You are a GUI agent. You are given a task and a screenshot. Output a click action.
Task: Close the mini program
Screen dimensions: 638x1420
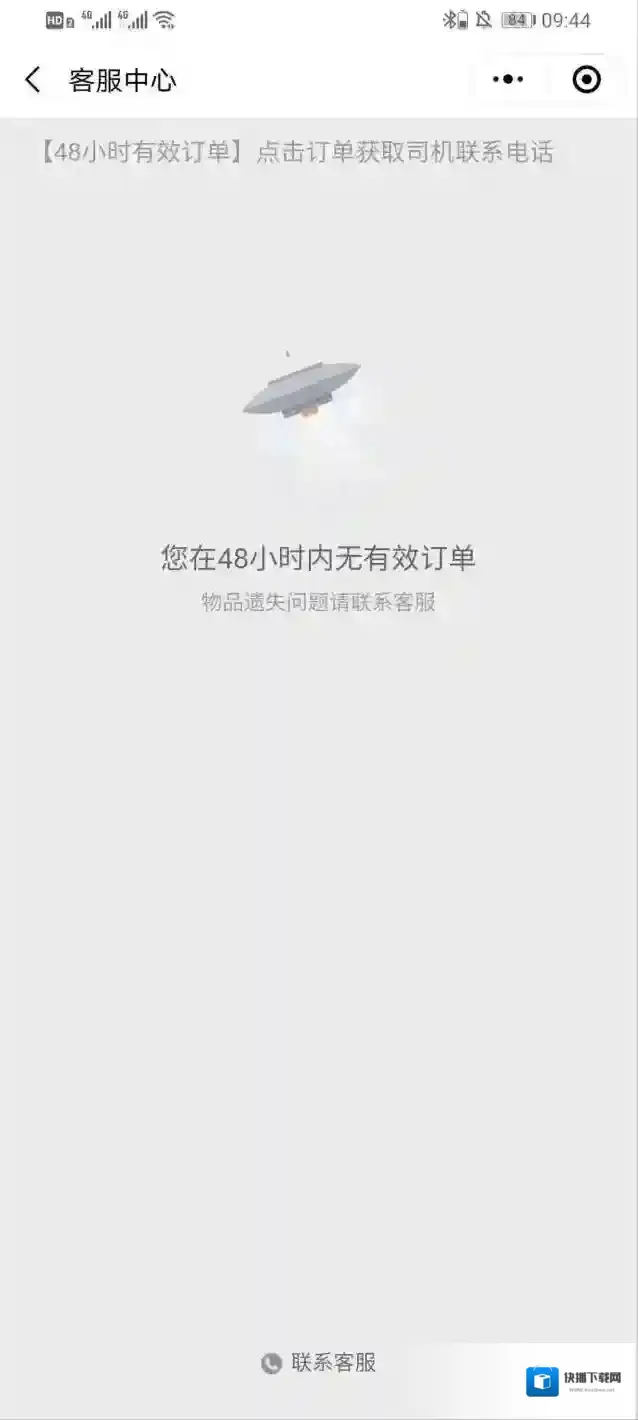click(x=586, y=80)
